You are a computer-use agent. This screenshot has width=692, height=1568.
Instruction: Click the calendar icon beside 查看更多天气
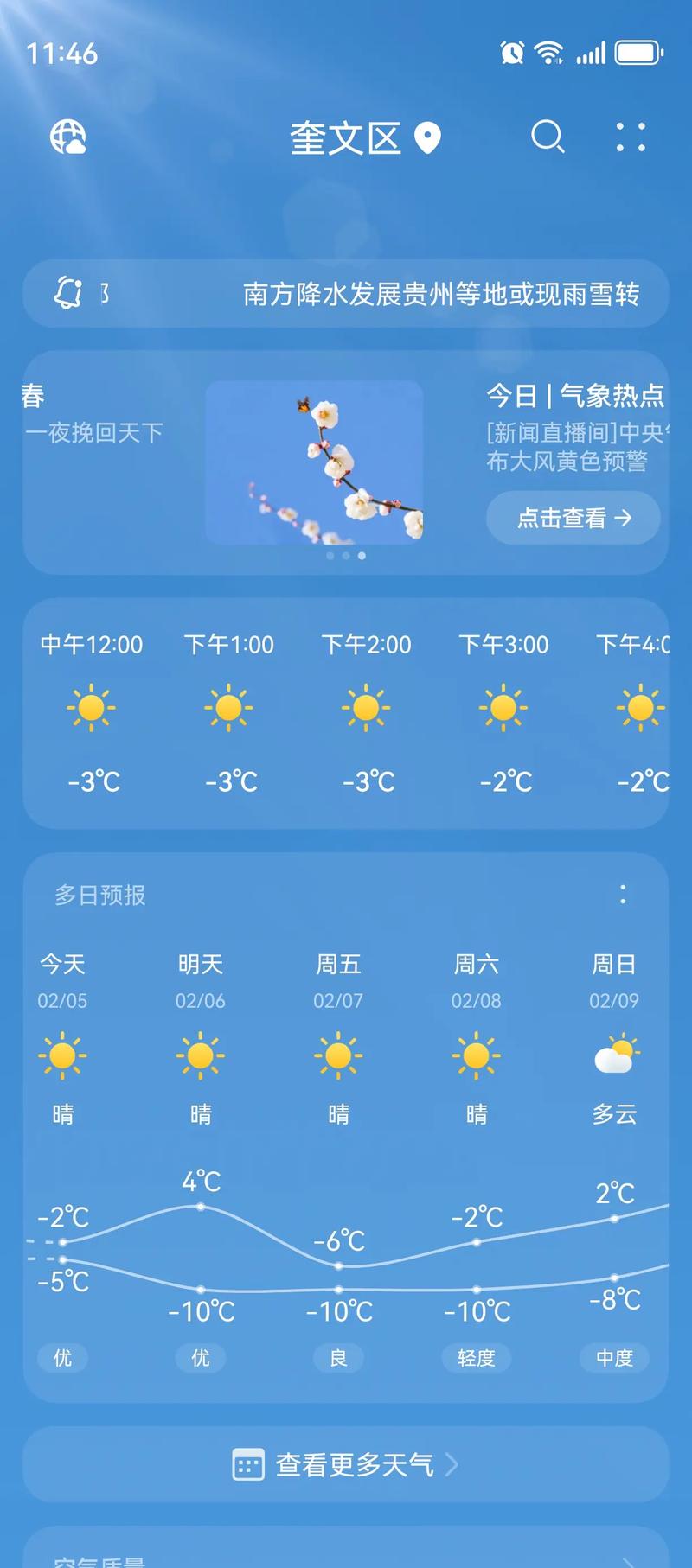[x=247, y=1464]
